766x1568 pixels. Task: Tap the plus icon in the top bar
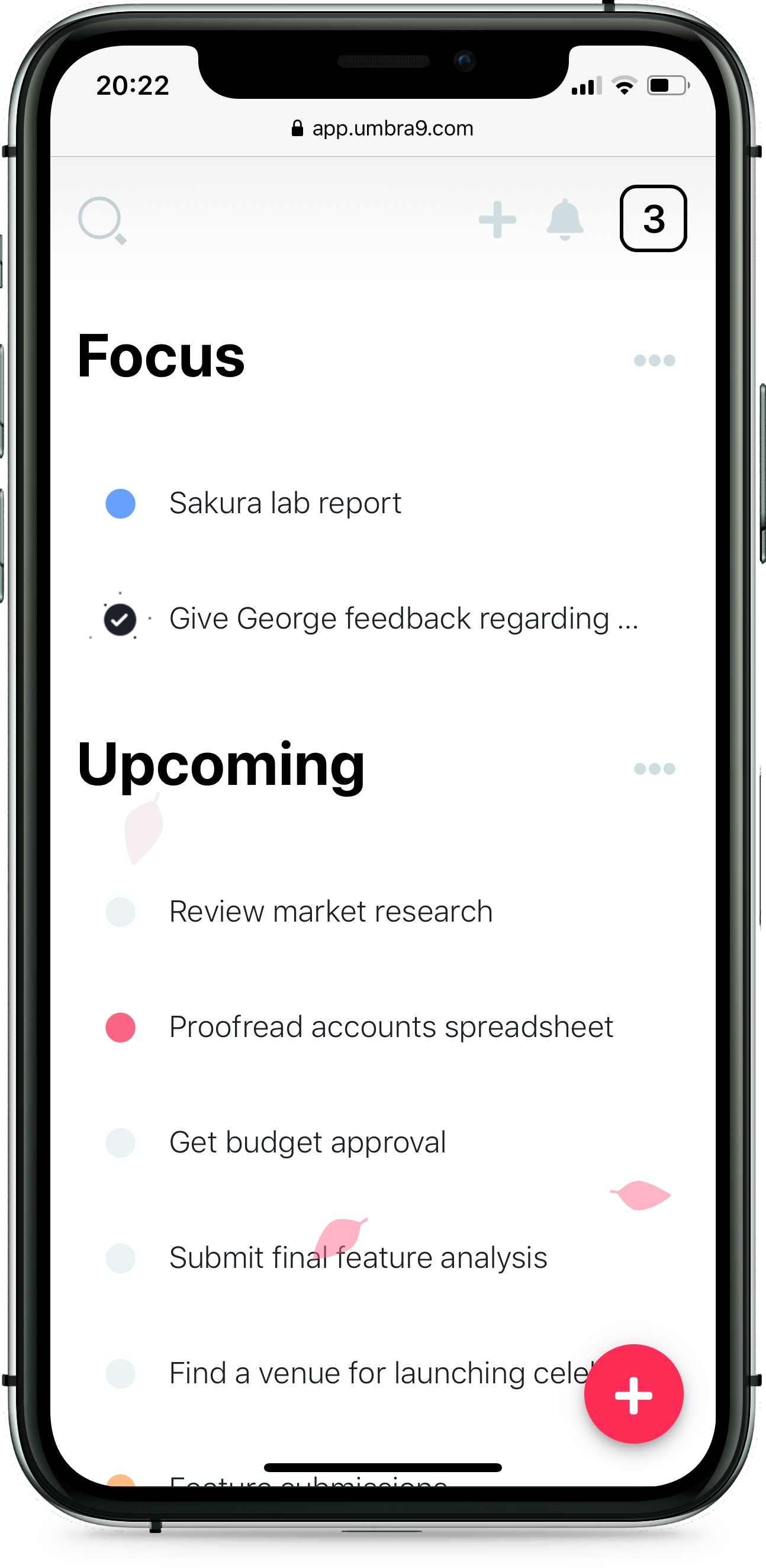497,219
